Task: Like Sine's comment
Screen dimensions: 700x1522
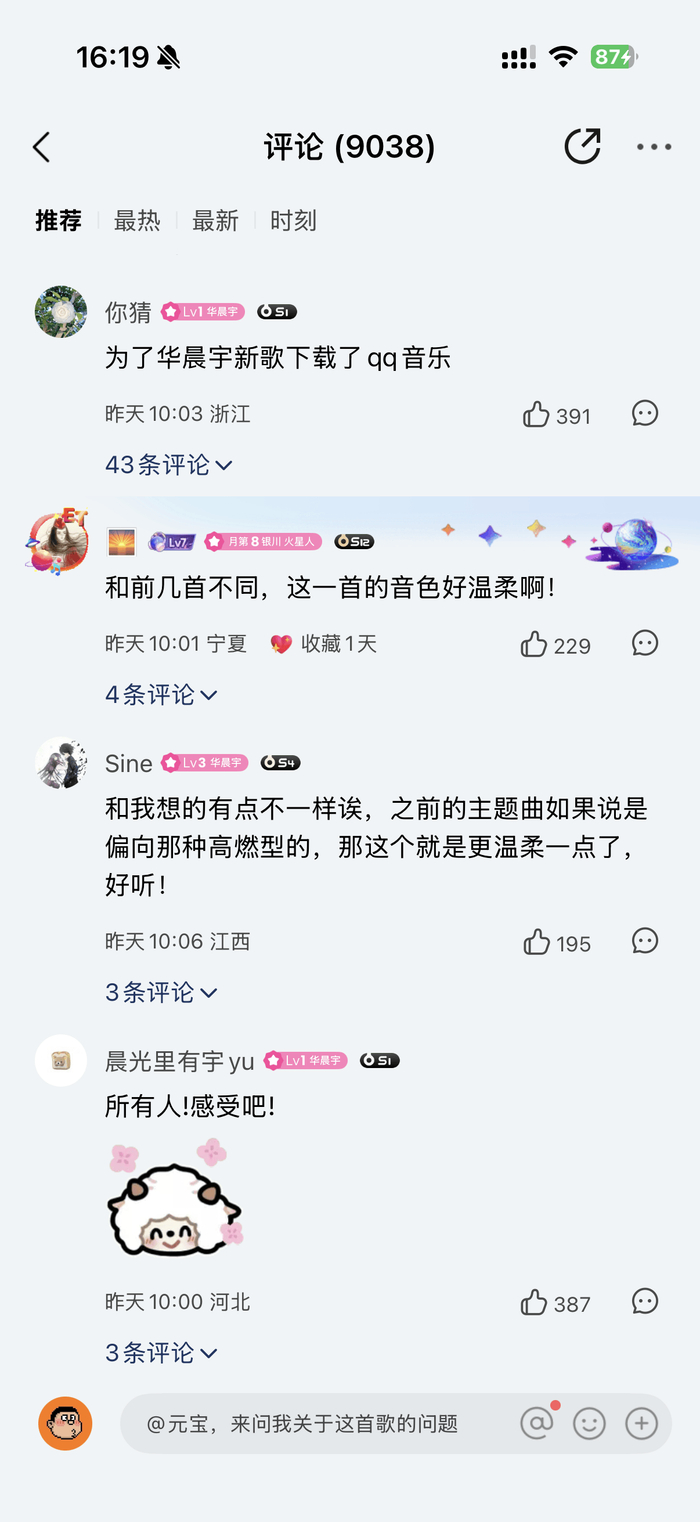Action: 537,942
